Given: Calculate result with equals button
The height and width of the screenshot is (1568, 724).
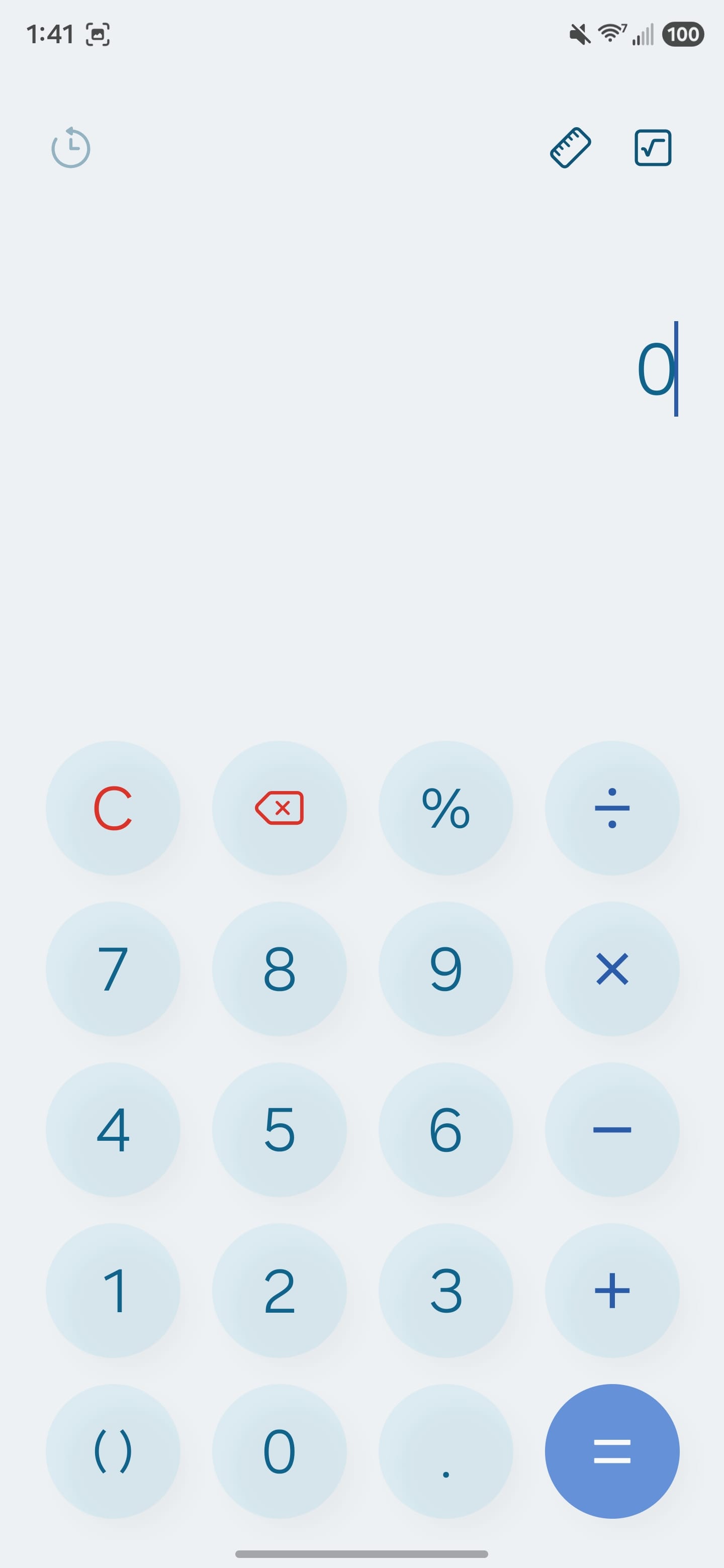Looking at the screenshot, I should [612, 1451].
